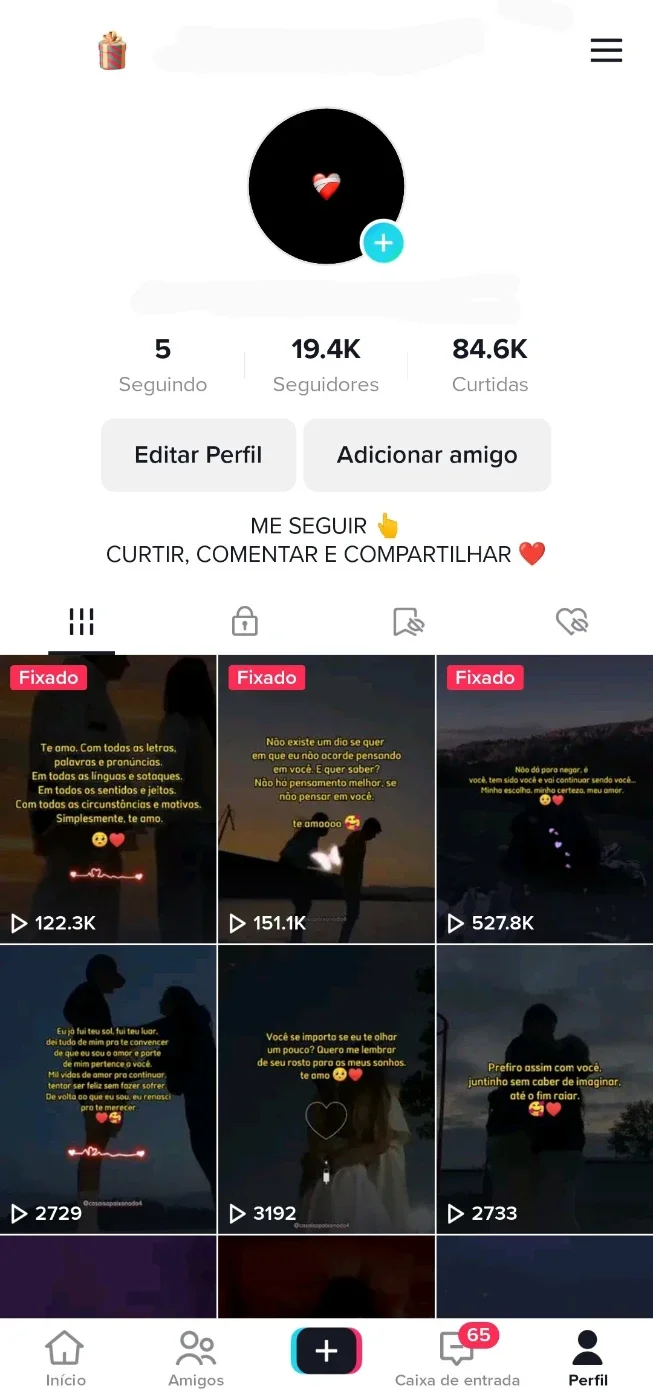This screenshot has height=1400, width=653.
Task: Create a new post with plus button
Action: (326, 1351)
